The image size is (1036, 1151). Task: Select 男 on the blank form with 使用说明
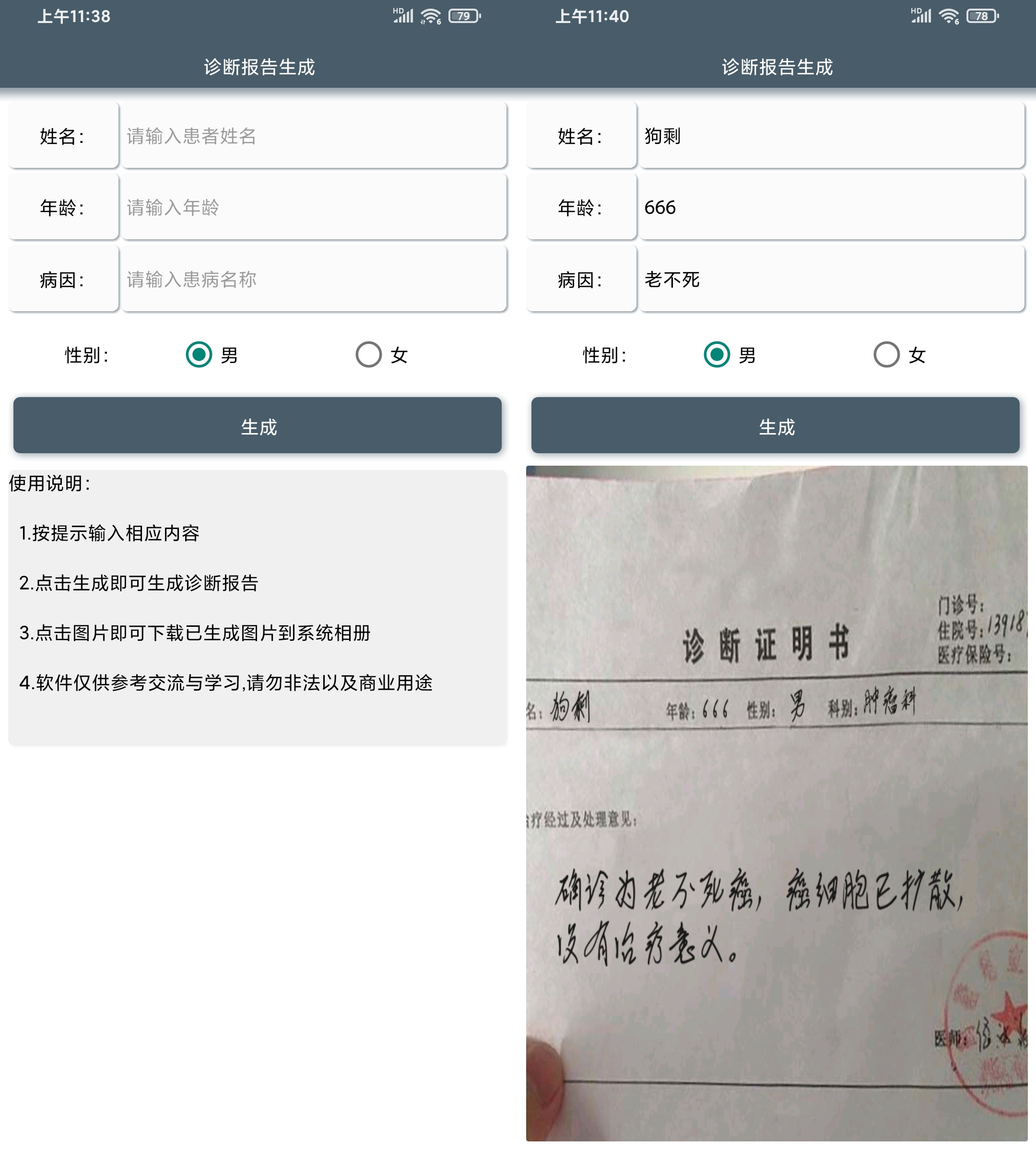pyautogui.click(x=199, y=354)
